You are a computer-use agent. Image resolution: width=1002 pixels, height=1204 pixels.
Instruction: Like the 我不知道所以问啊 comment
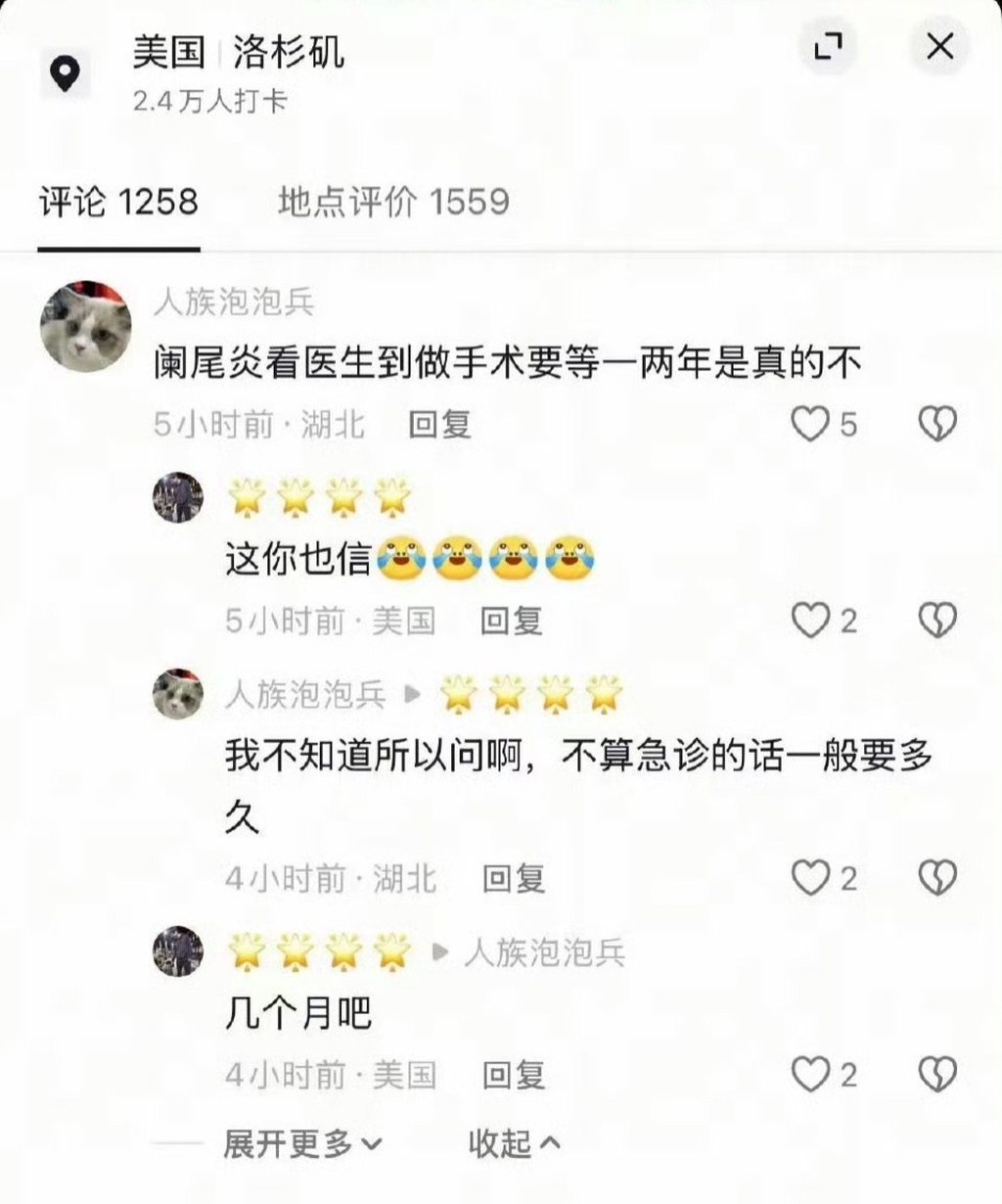pyautogui.click(x=810, y=879)
